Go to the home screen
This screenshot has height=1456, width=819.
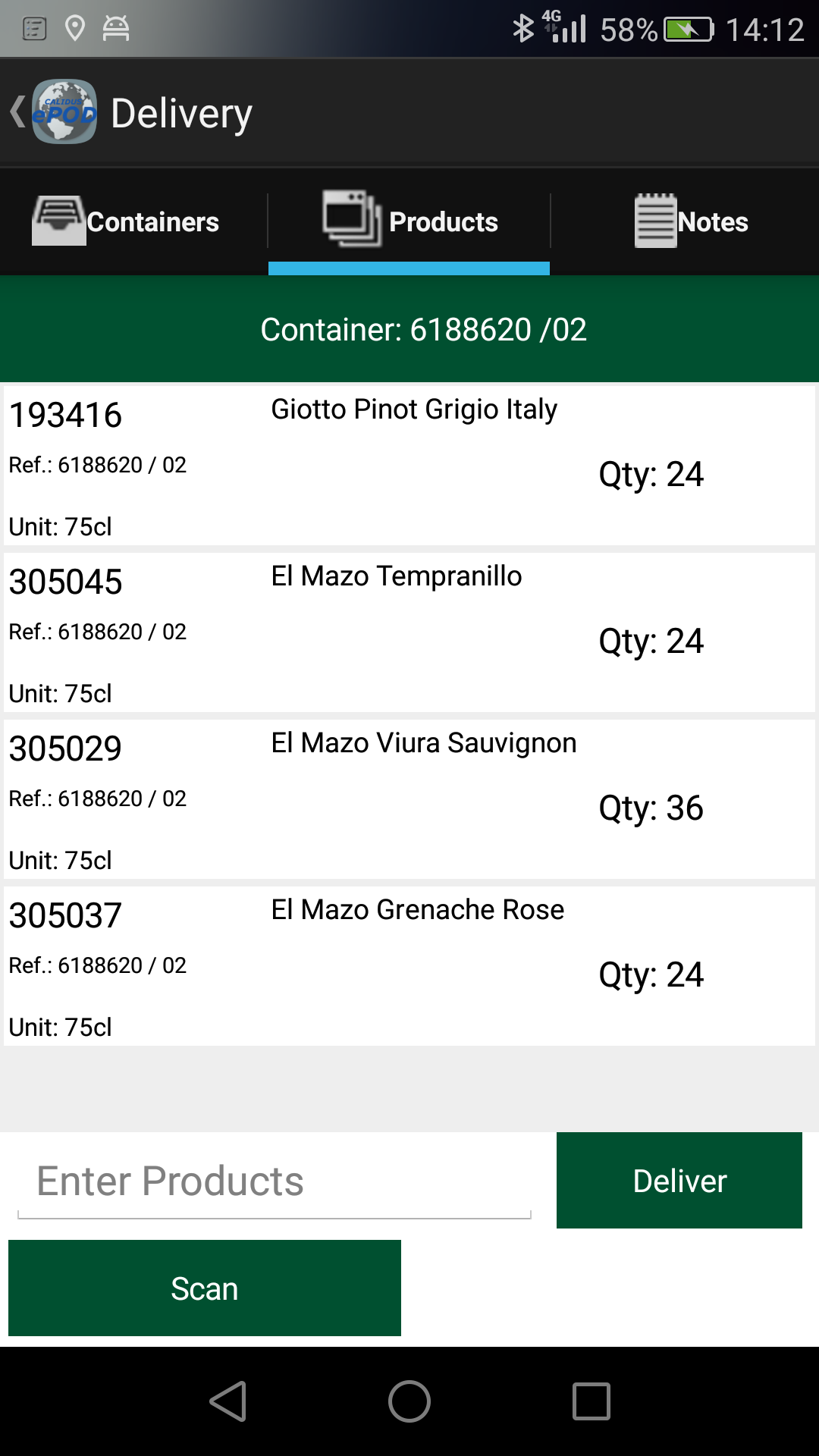click(x=409, y=1401)
